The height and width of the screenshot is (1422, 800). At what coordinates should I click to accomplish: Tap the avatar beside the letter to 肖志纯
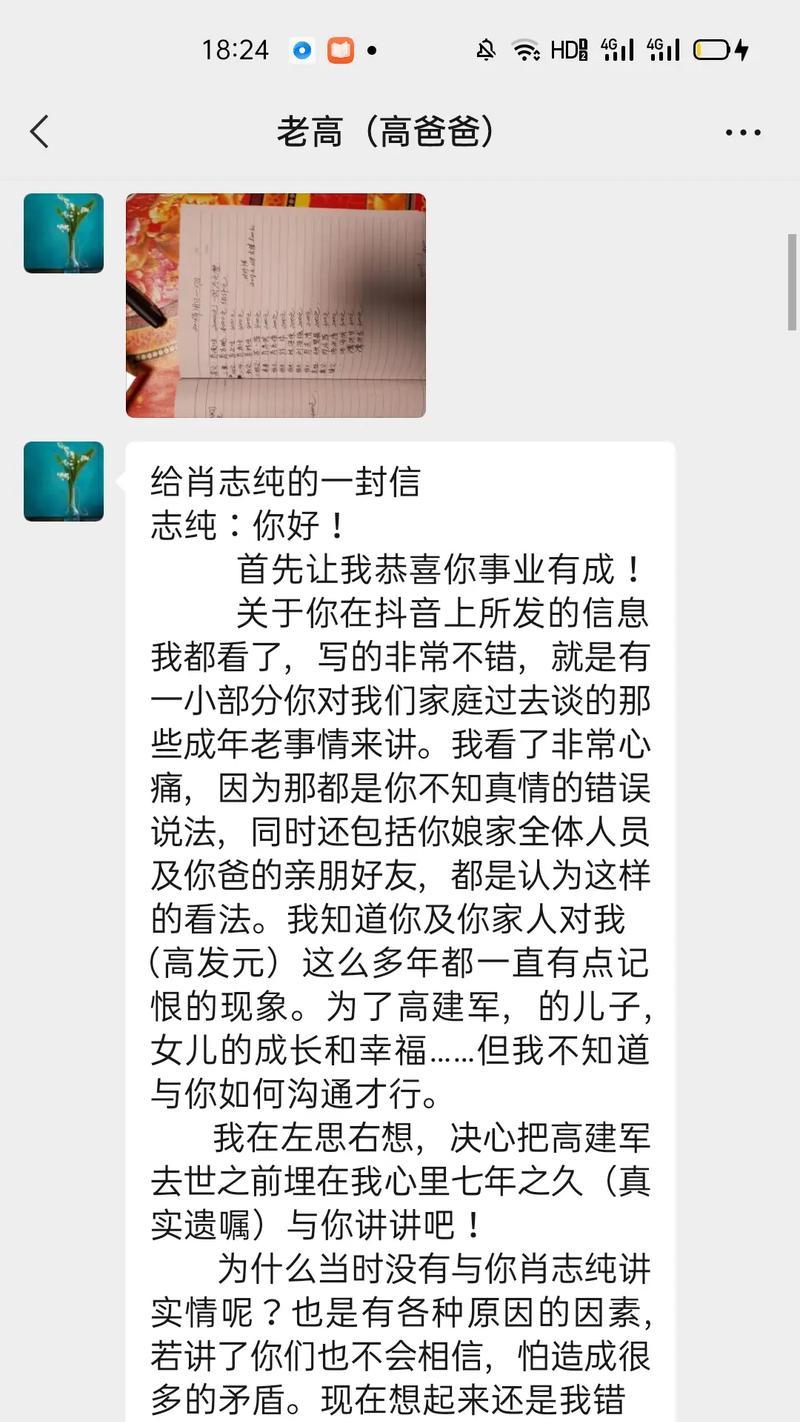(64, 481)
